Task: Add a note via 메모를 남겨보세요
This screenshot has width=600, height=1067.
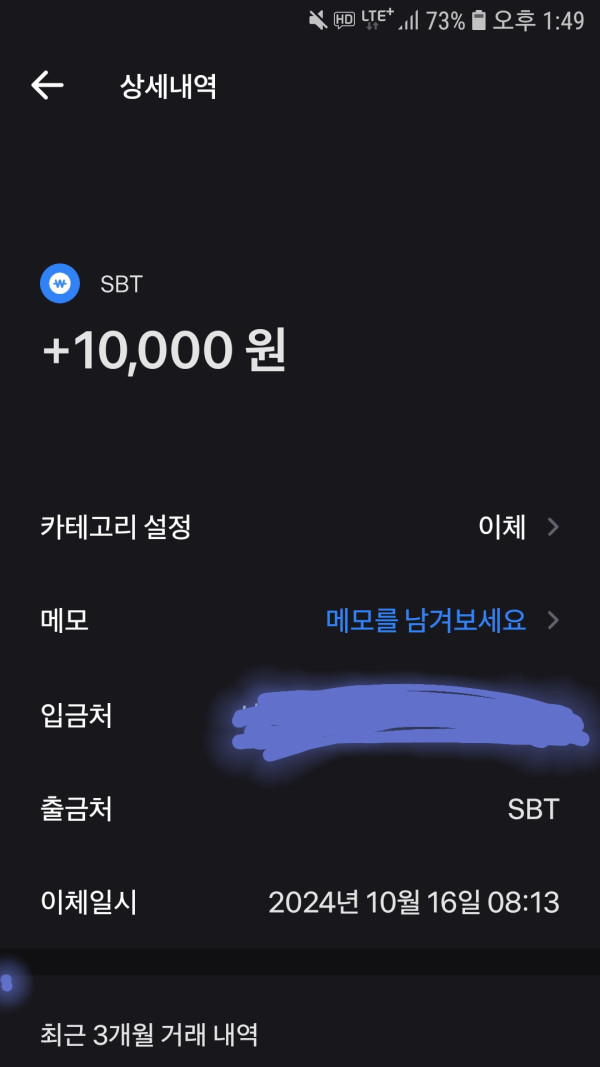Action: [426, 620]
